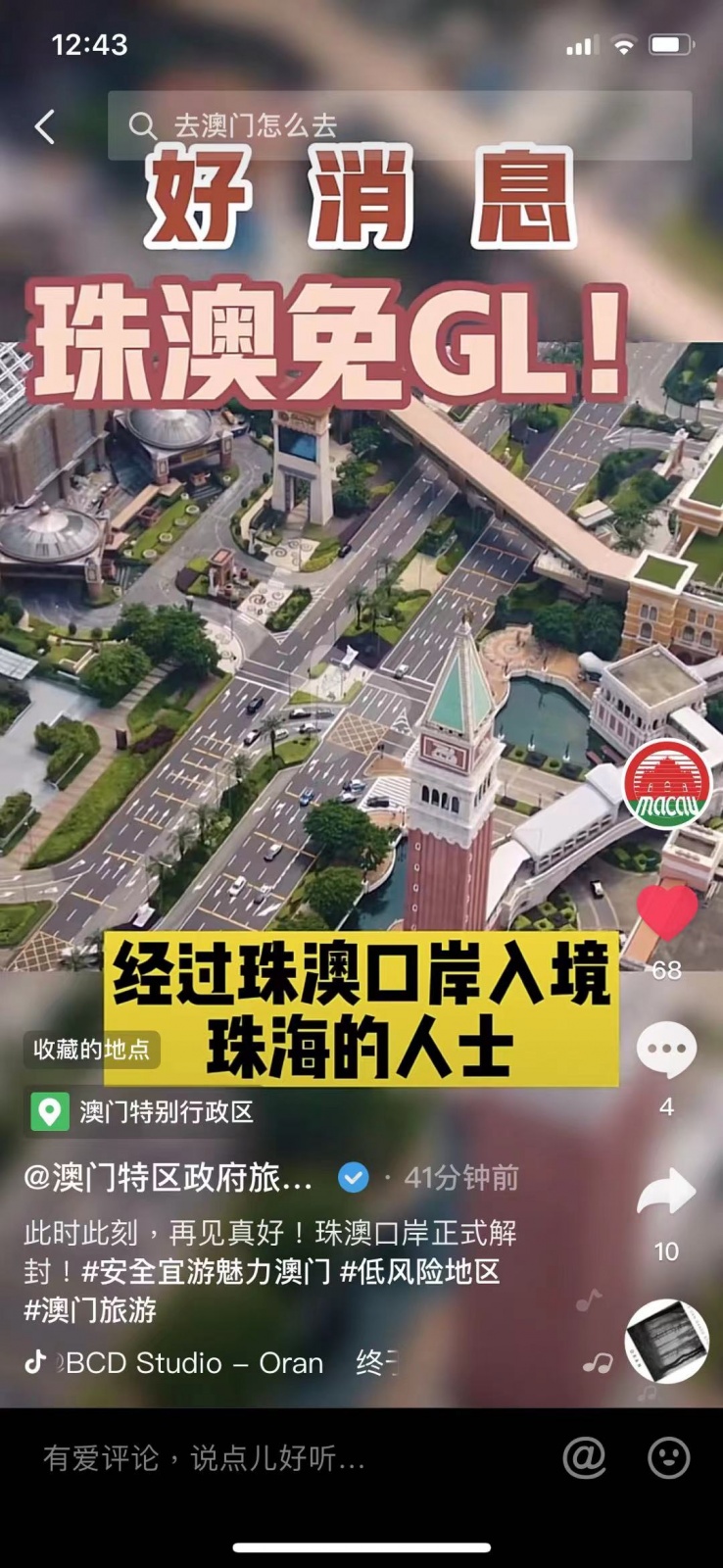Open hashtag #安全宜游魅力澳门

coord(206,1271)
